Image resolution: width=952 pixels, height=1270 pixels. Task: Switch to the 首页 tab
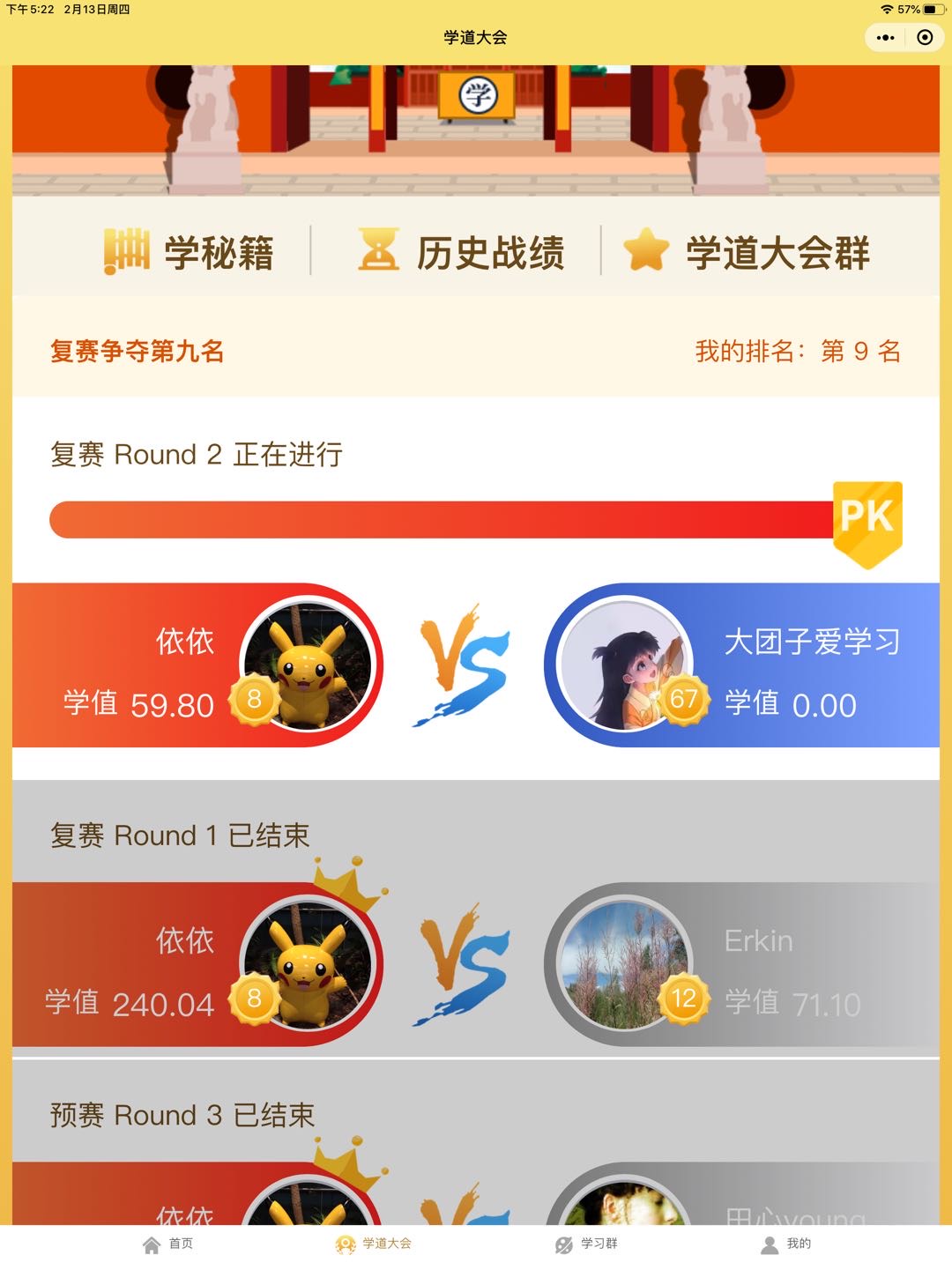pyautogui.click(x=167, y=1244)
